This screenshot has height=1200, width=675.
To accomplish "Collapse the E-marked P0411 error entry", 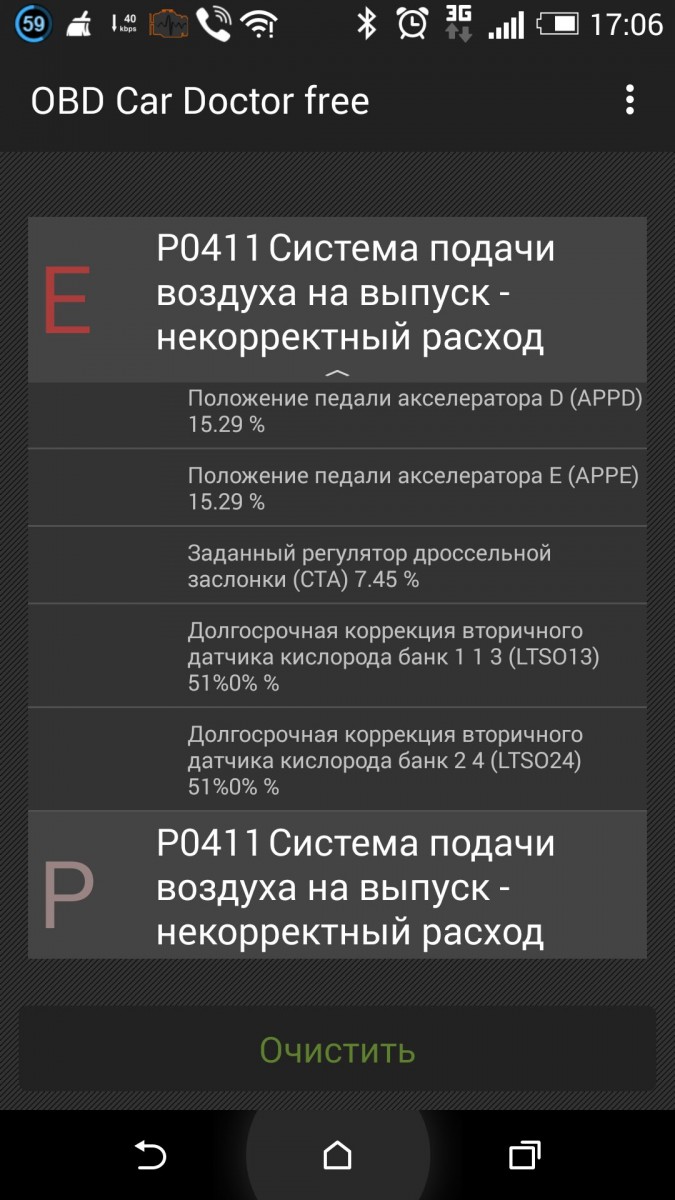I will [x=337, y=300].
